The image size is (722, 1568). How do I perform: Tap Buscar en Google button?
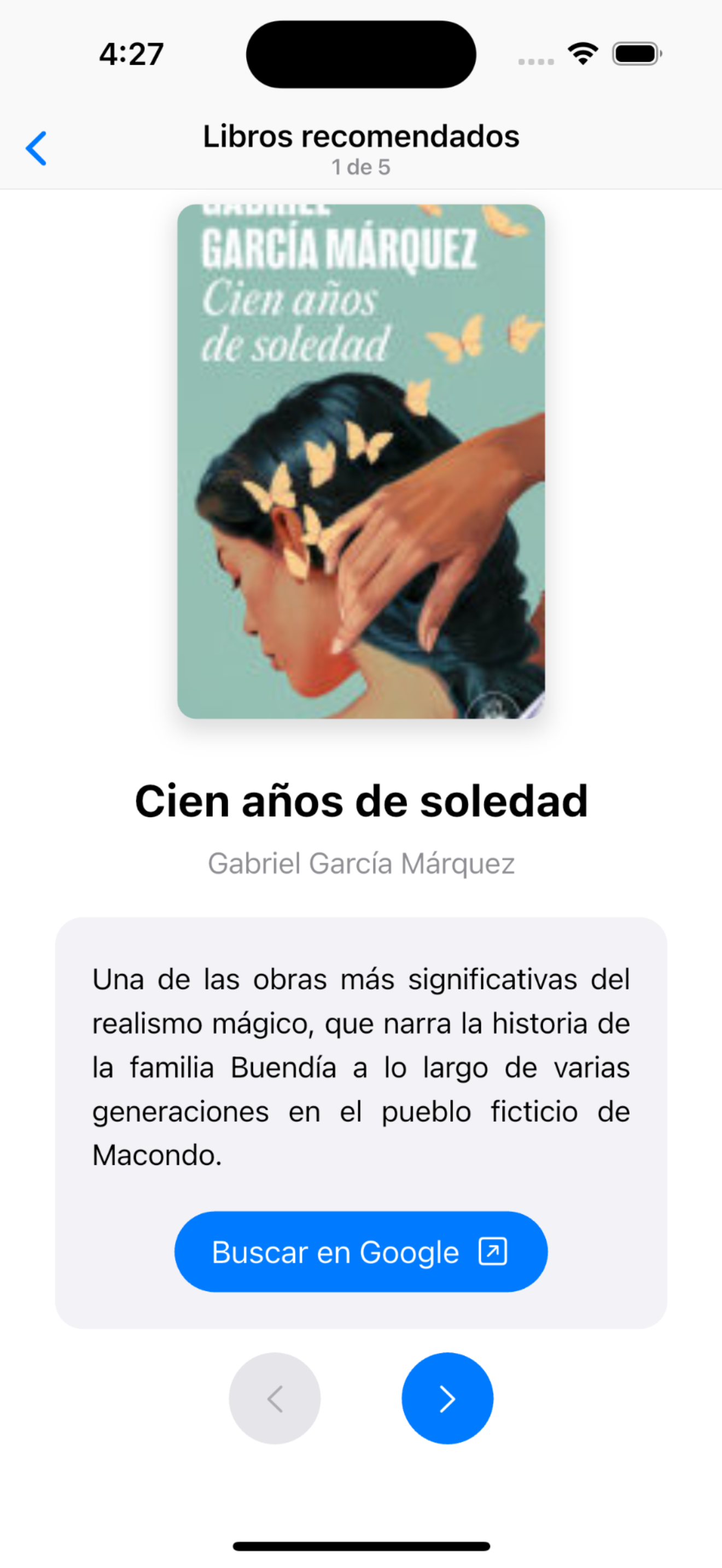tap(360, 1251)
